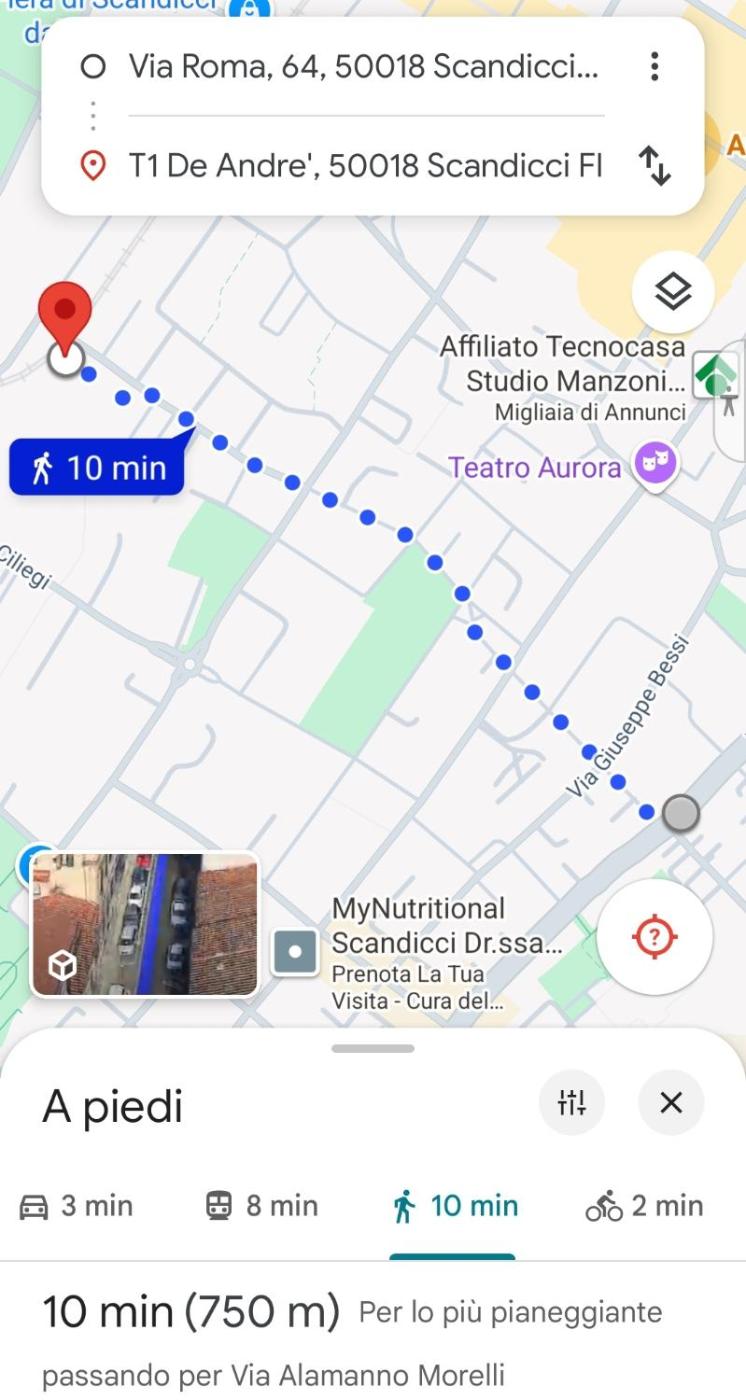
Task: Center the map on my location
Action: pos(654,938)
